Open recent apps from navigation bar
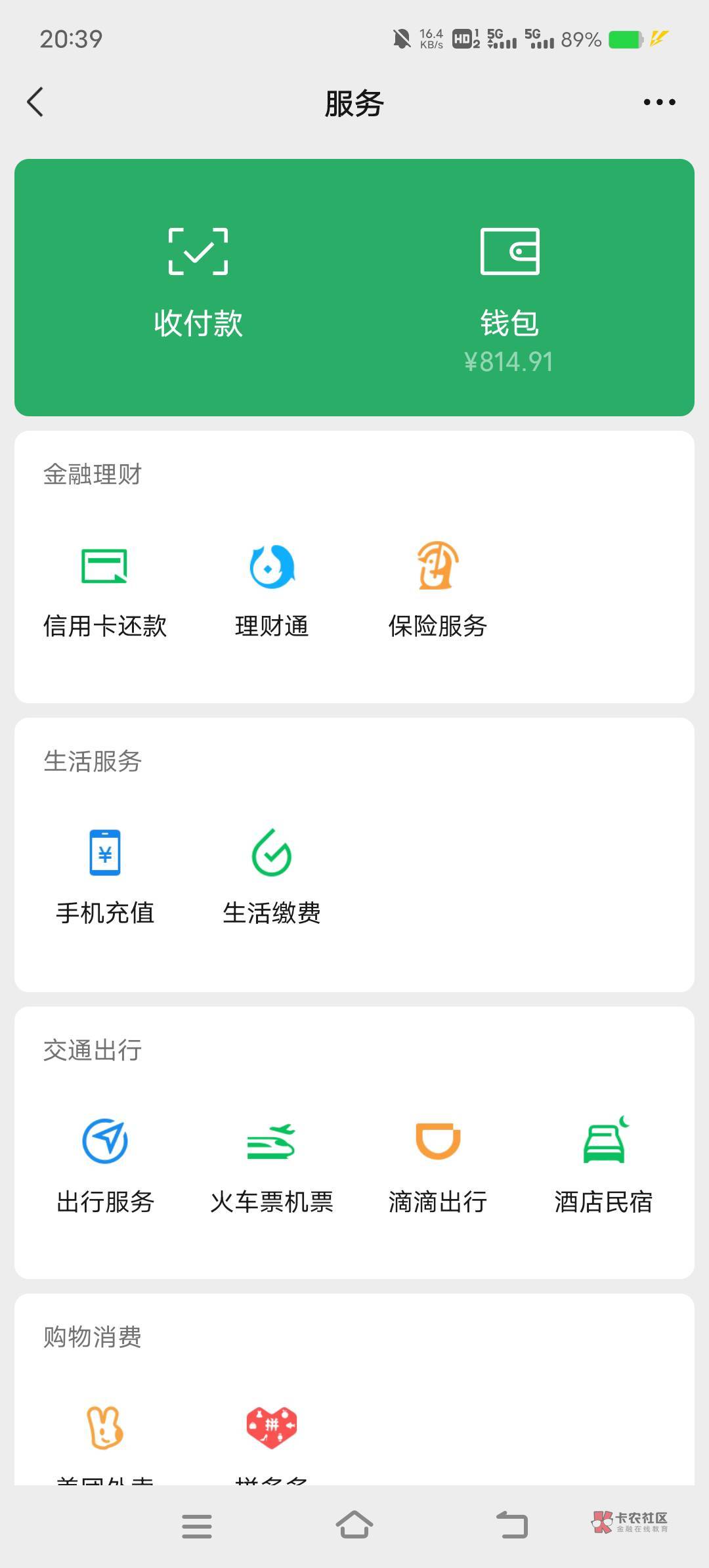Screen dimensions: 709x1568 coord(196,1525)
